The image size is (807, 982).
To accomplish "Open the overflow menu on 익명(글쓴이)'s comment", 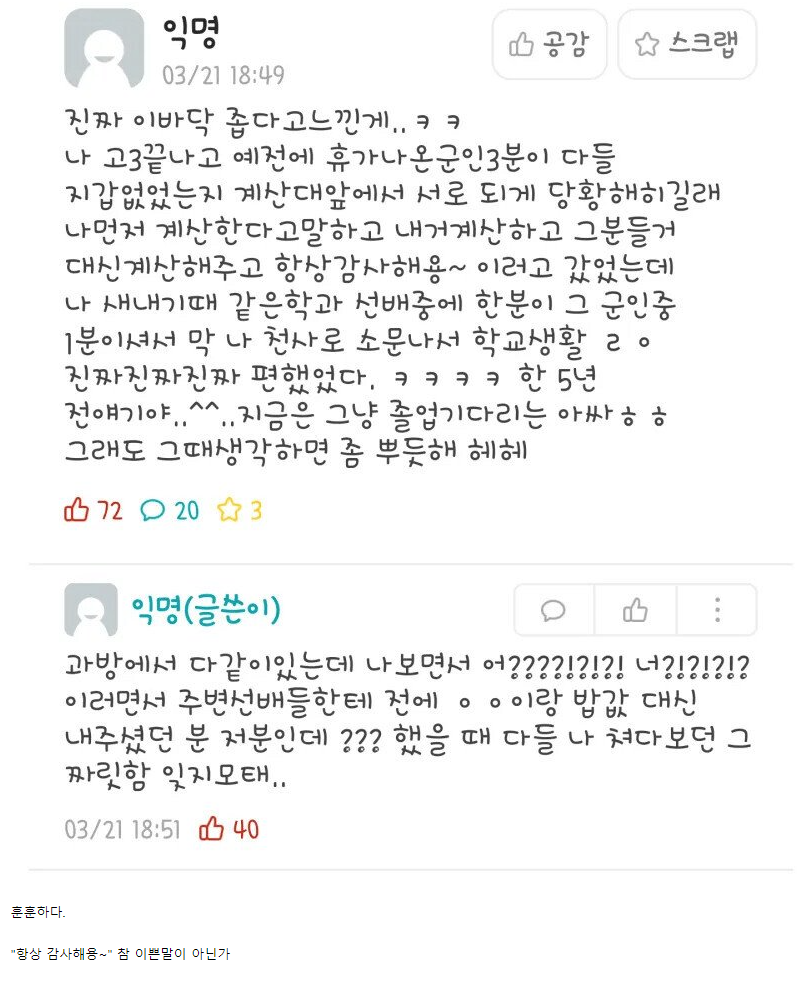I will [717, 610].
